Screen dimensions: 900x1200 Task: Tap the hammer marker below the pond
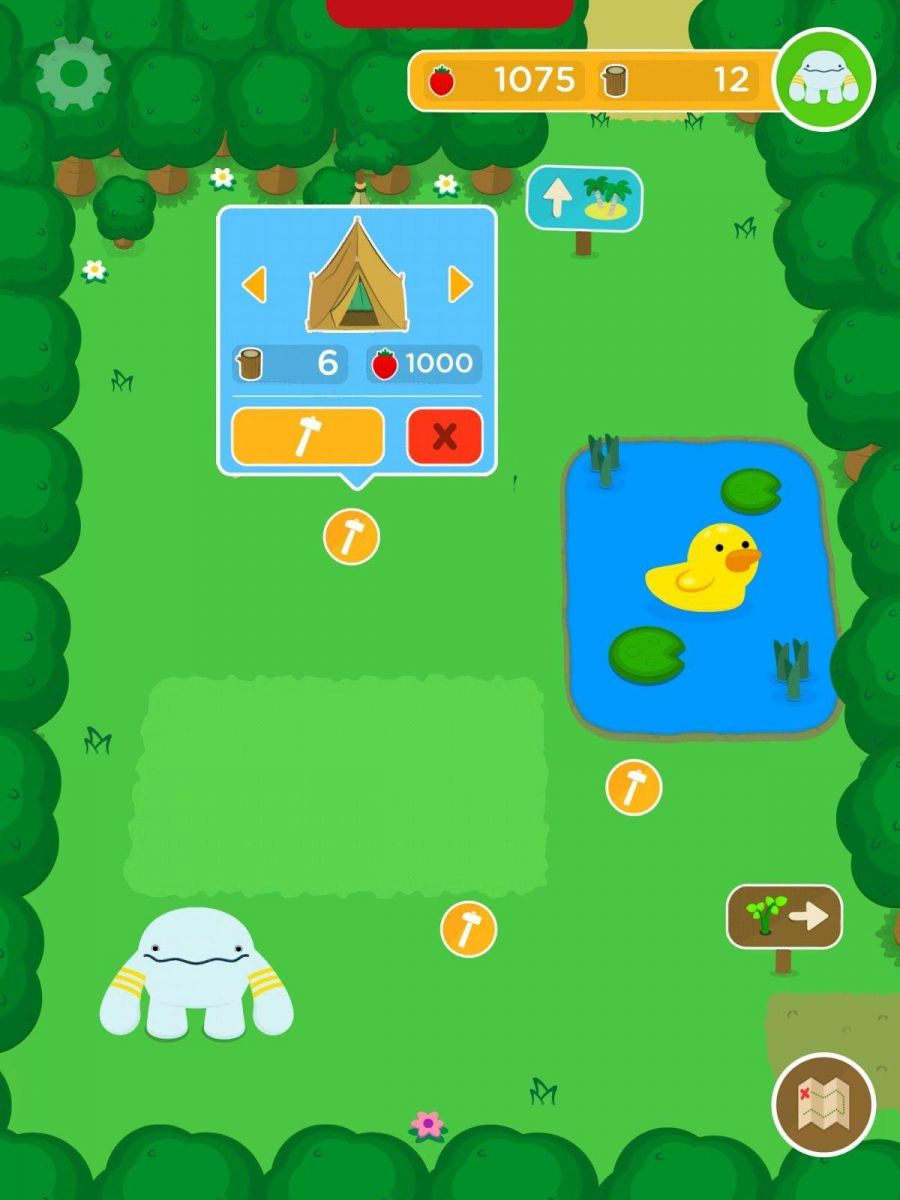633,787
